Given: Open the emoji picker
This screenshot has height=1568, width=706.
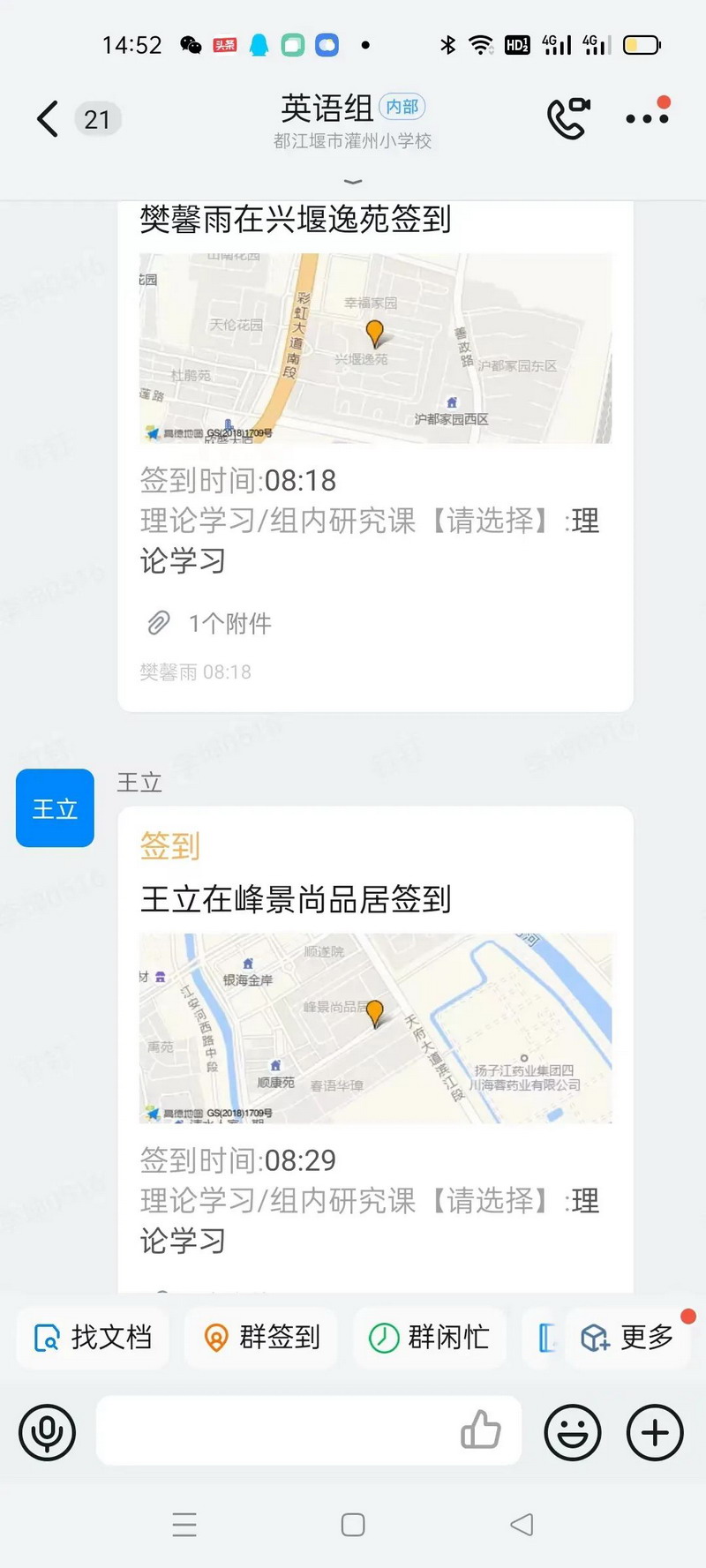Looking at the screenshot, I should pos(573,1432).
